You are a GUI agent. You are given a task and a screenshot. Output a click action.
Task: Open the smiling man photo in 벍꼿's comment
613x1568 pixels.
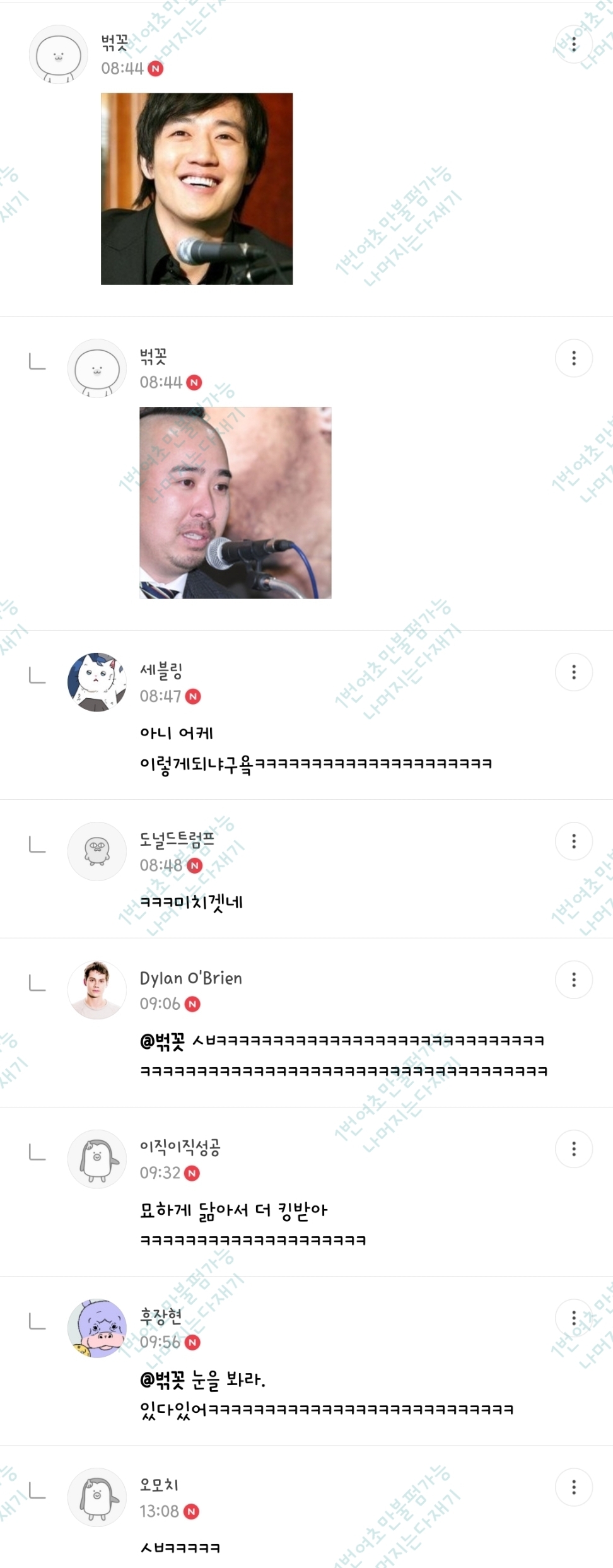197,189
